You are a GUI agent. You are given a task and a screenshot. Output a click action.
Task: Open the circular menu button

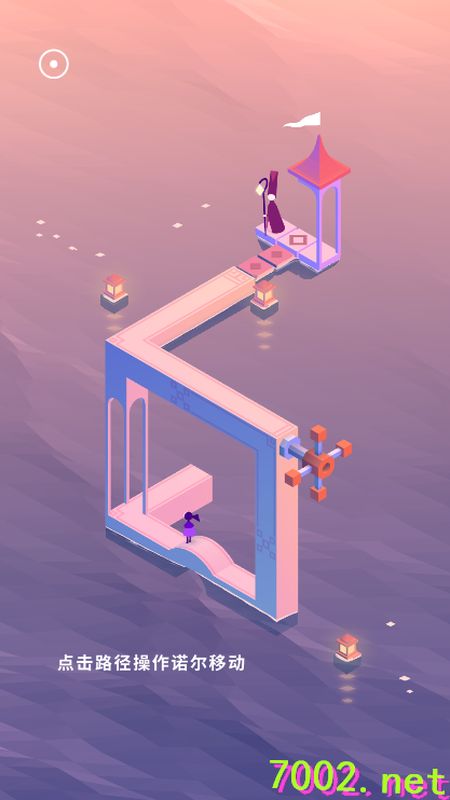pos(54,64)
